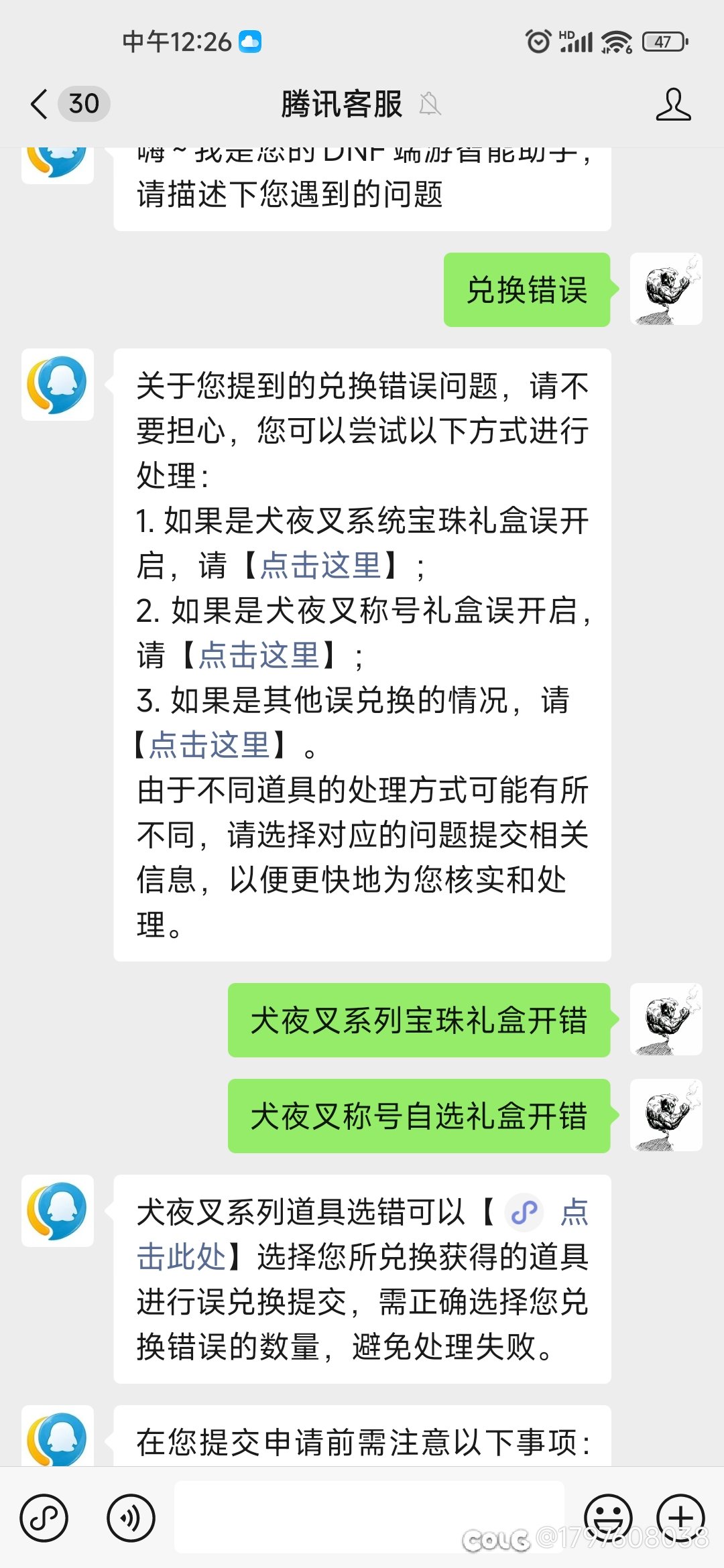Switch to voice input mode
724x1568 pixels.
[x=131, y=1517]
